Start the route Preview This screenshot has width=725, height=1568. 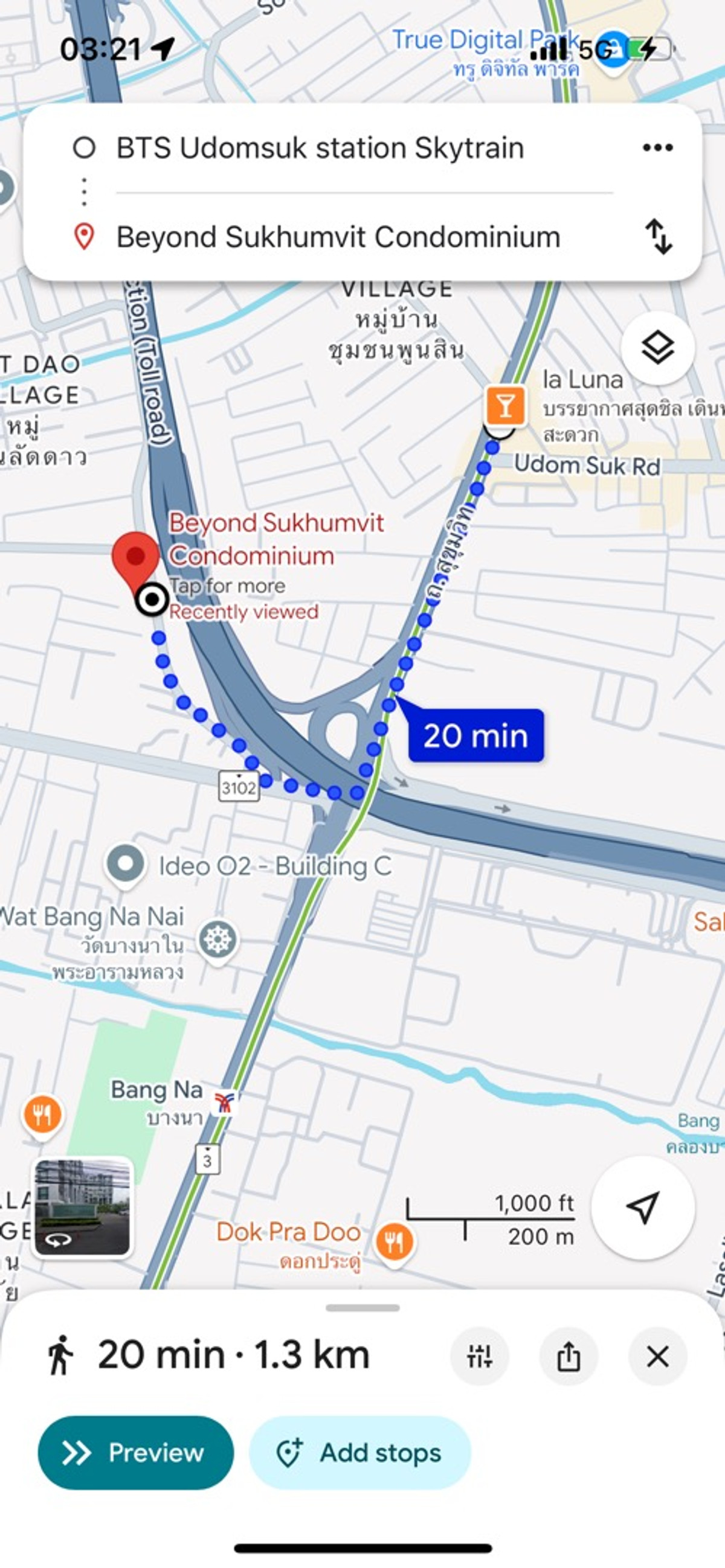(x=135, y=1452)
